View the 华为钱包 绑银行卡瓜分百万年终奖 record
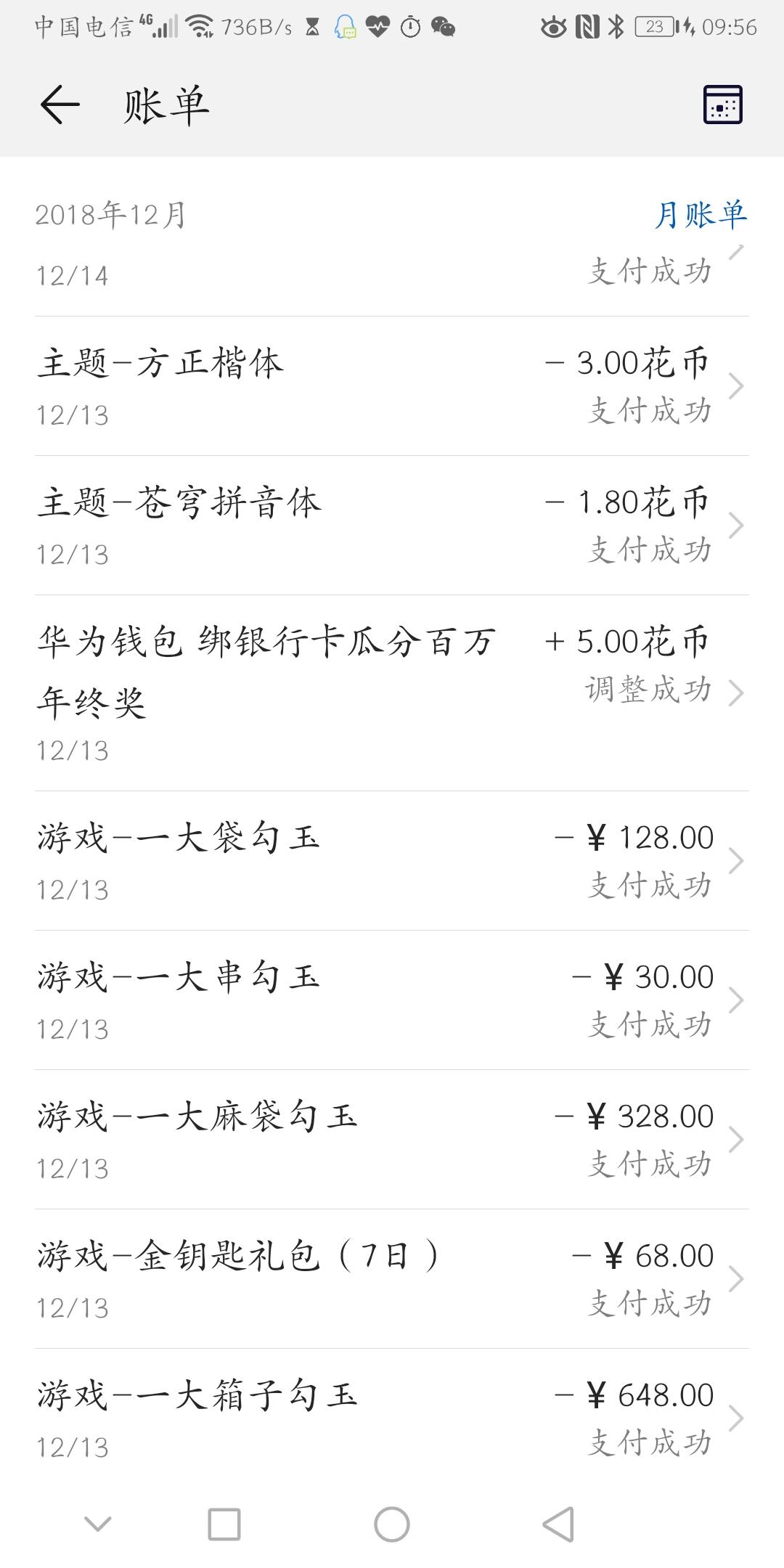 pos(392,693)
